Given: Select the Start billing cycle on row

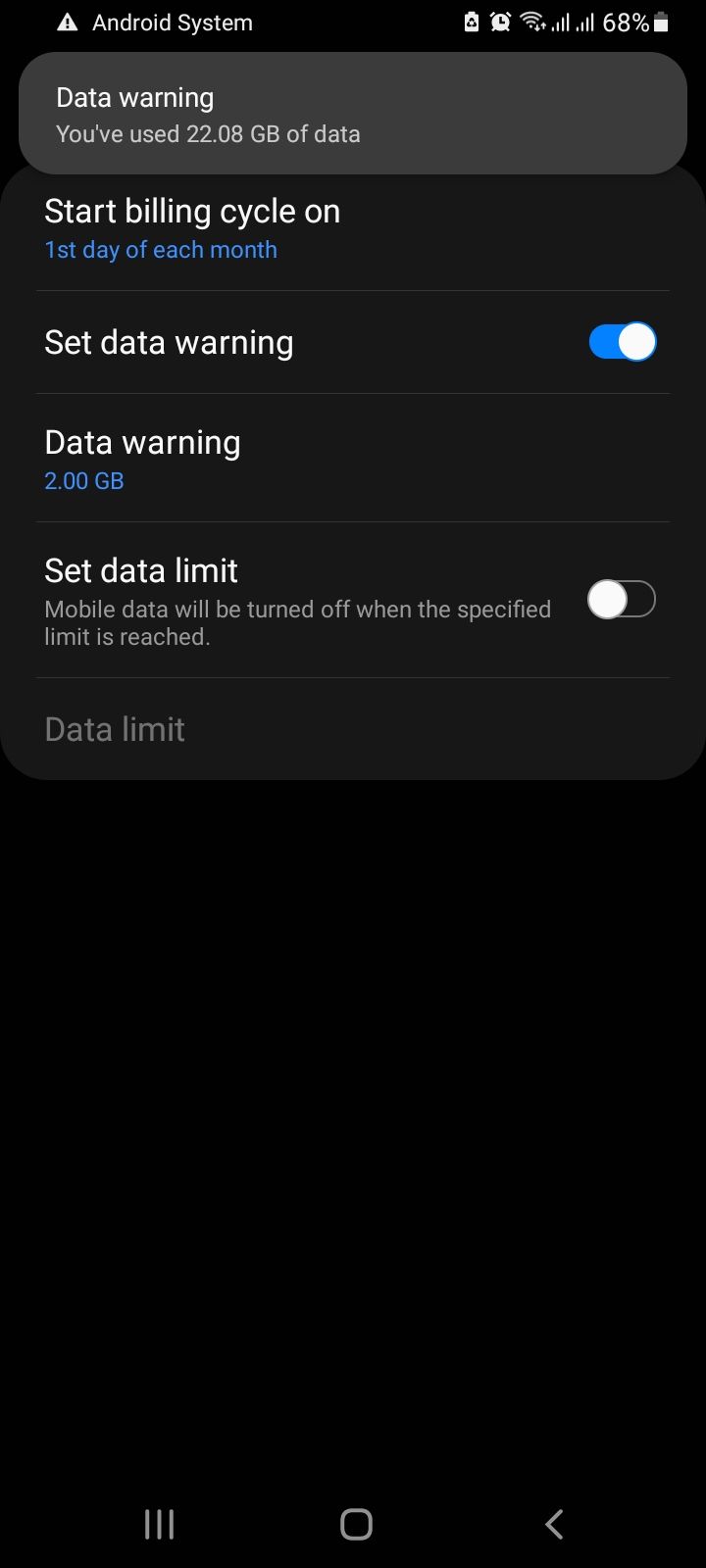Looking at the screenshot, I should pos(353,227).
